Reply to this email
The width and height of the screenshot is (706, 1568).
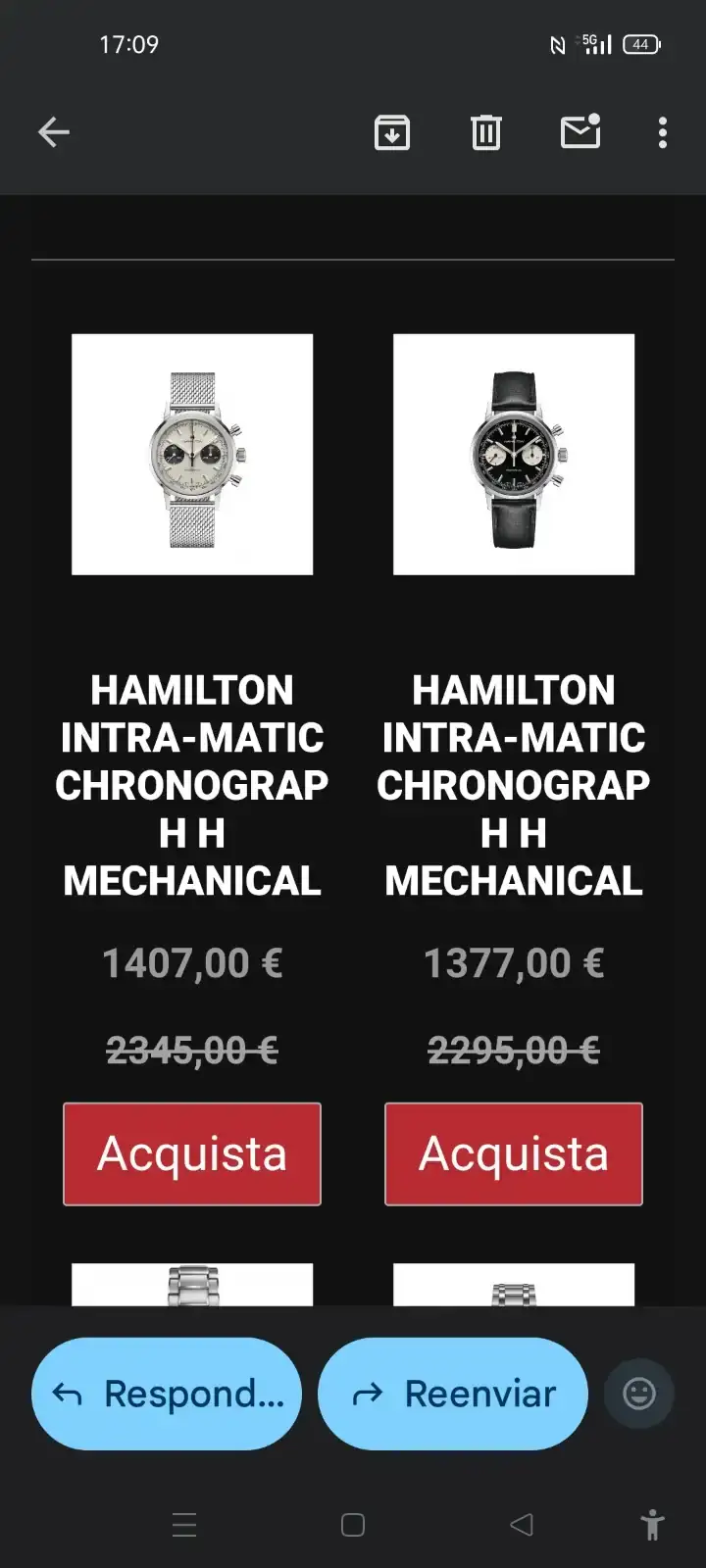click(x=167, y=1394)
